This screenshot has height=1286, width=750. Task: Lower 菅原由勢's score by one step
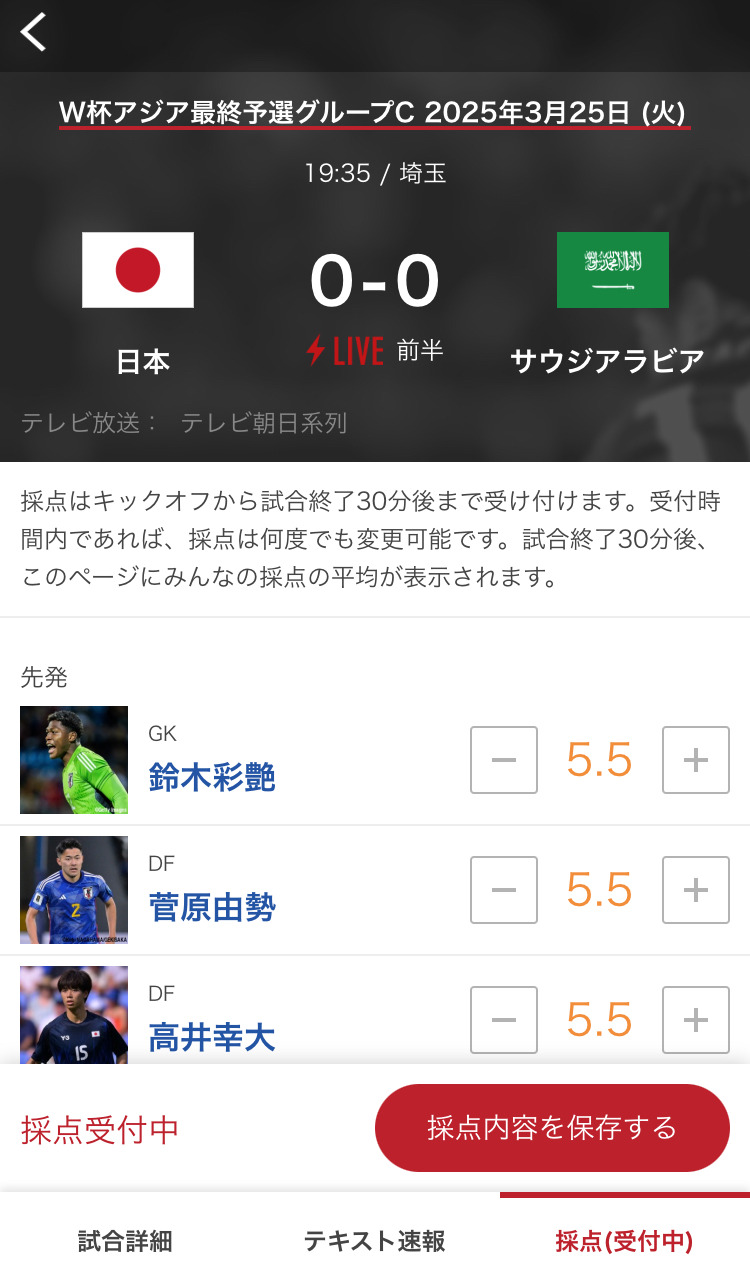[x=504, y=890]
